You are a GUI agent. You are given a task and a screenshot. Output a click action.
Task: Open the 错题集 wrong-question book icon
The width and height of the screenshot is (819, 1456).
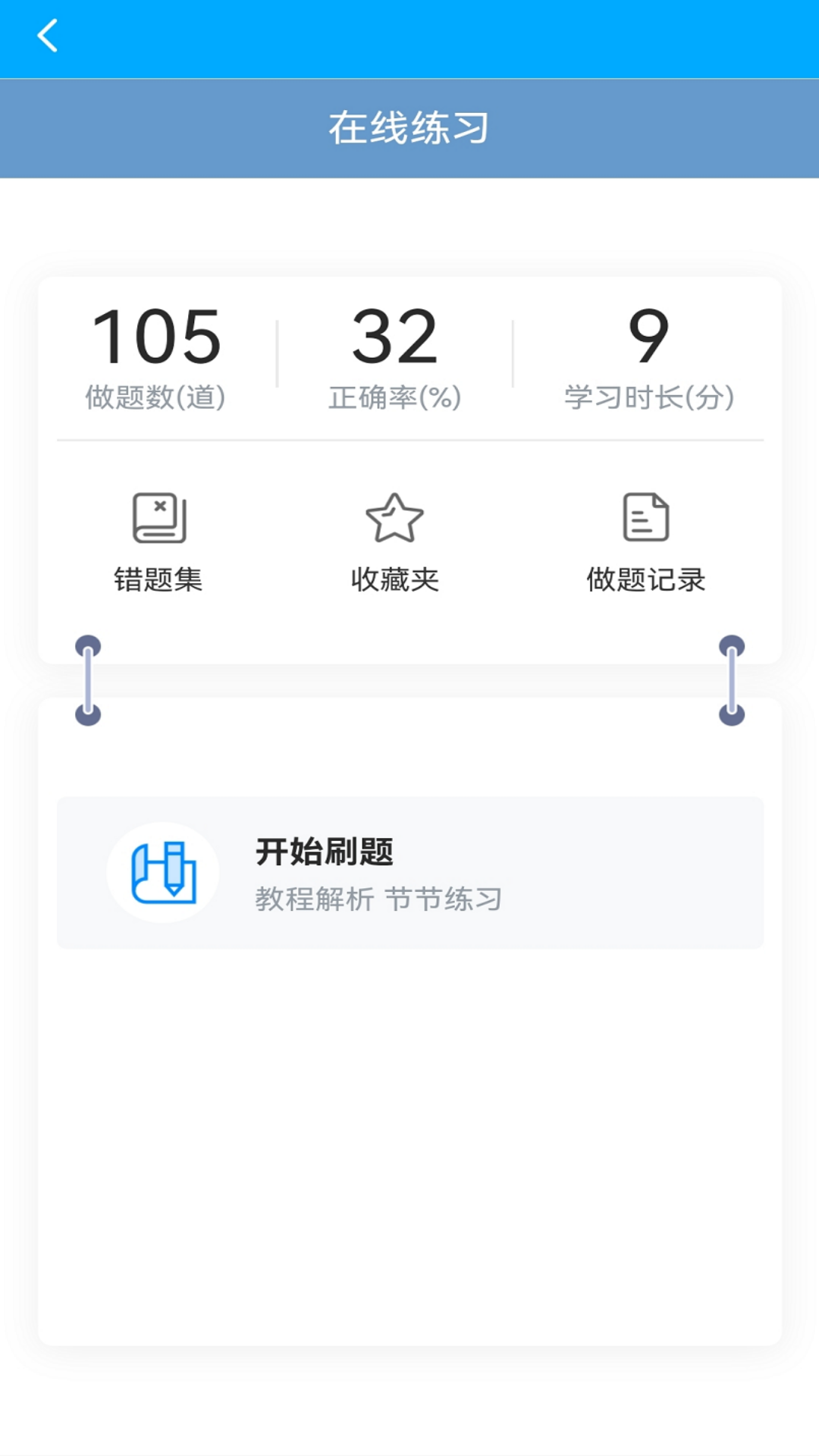(x=157, y=519)
